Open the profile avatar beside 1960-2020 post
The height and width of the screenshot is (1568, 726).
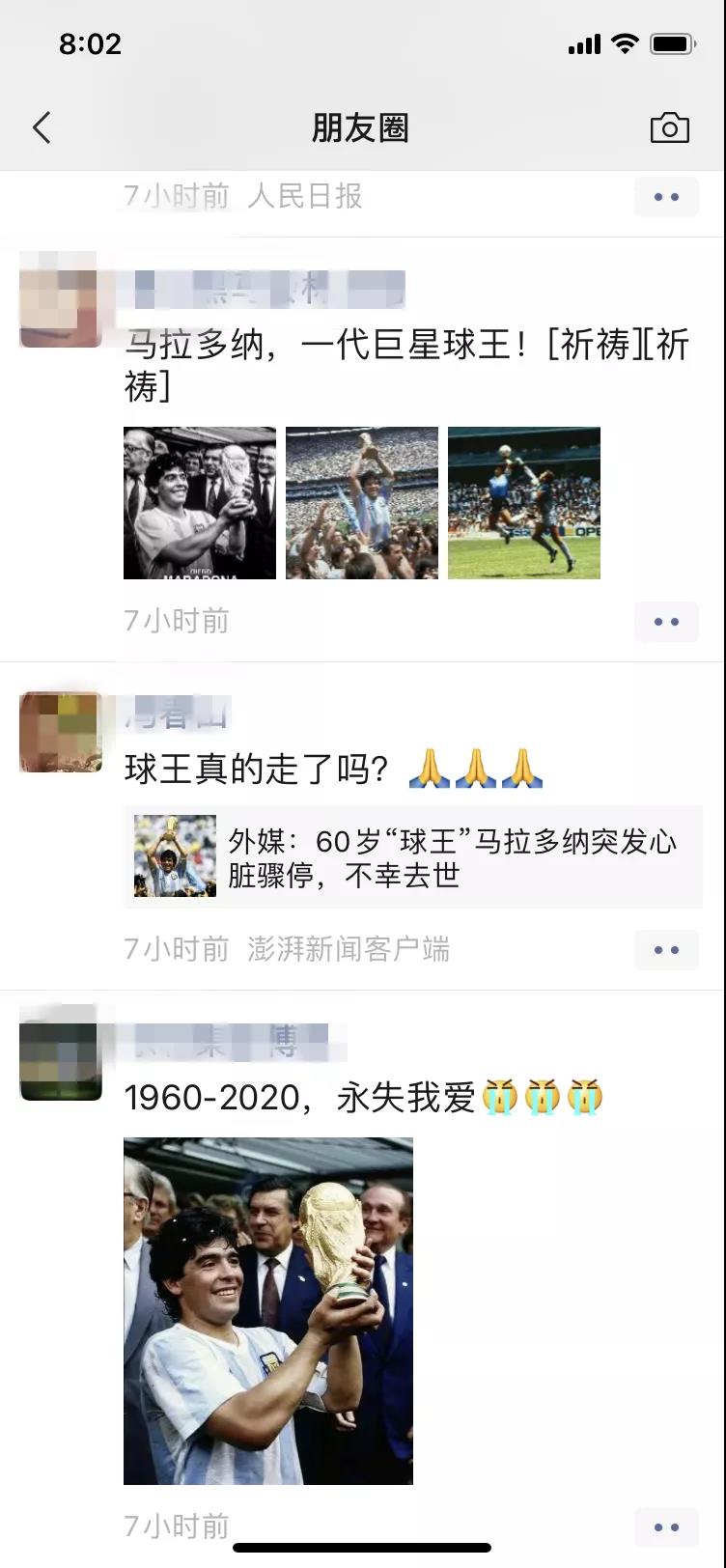click(61, 1060)
